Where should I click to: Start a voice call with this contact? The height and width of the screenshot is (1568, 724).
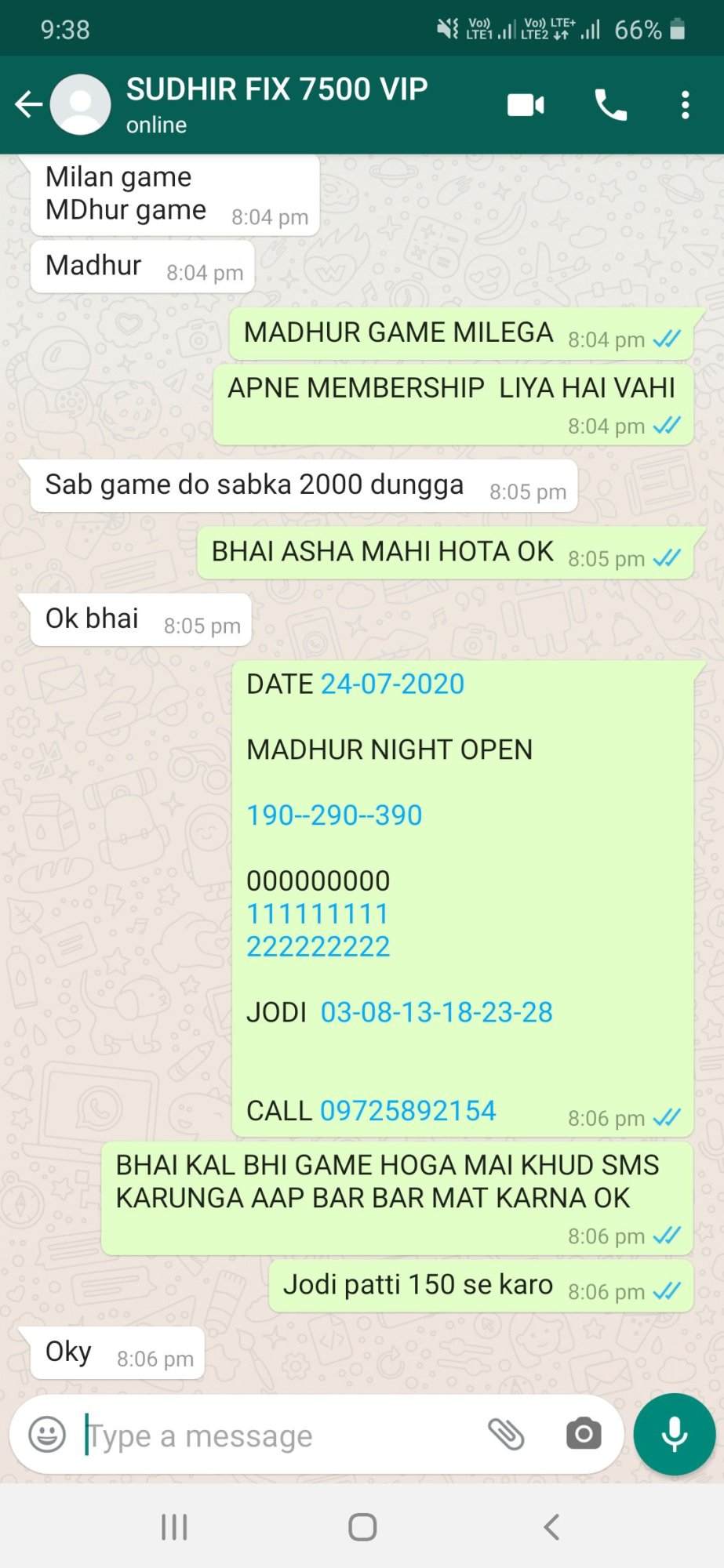[x=611, y=104]
